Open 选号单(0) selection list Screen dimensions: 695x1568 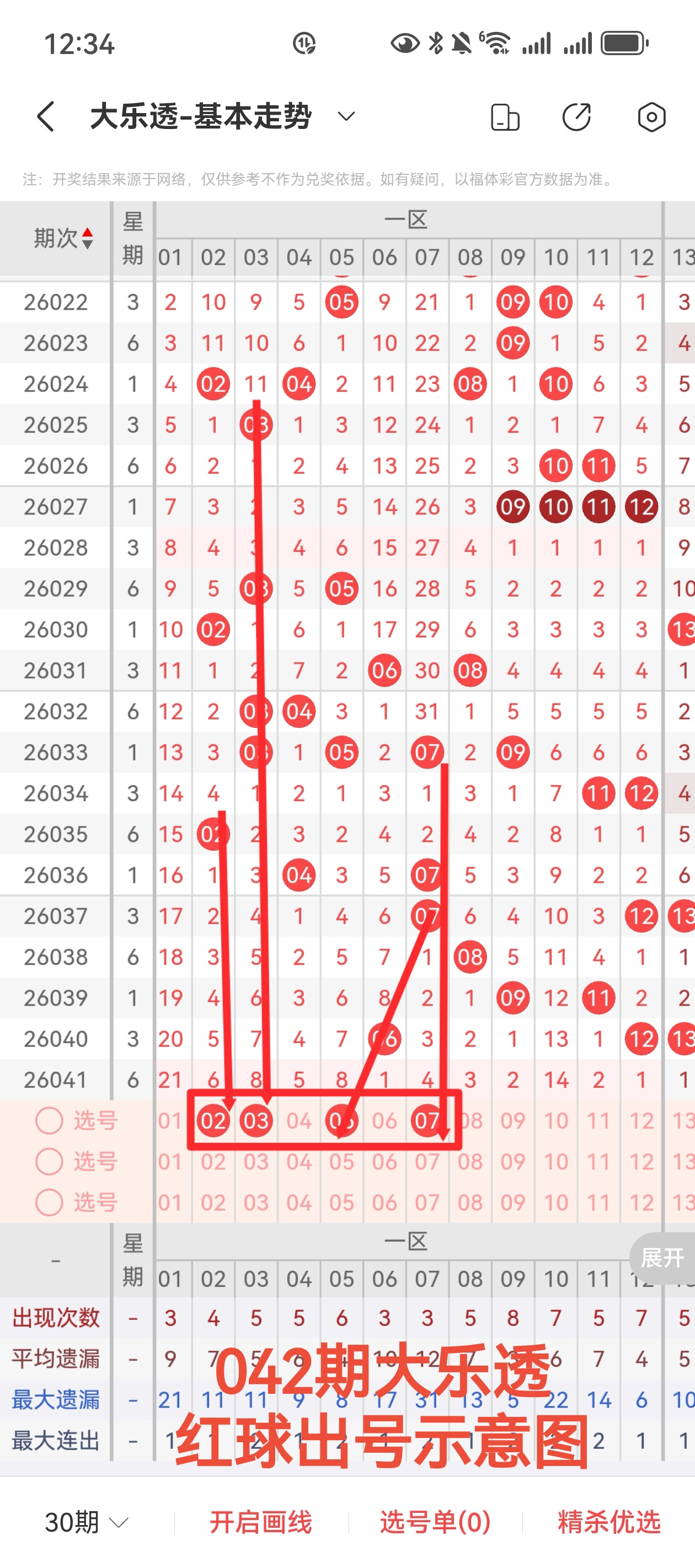435,1522
